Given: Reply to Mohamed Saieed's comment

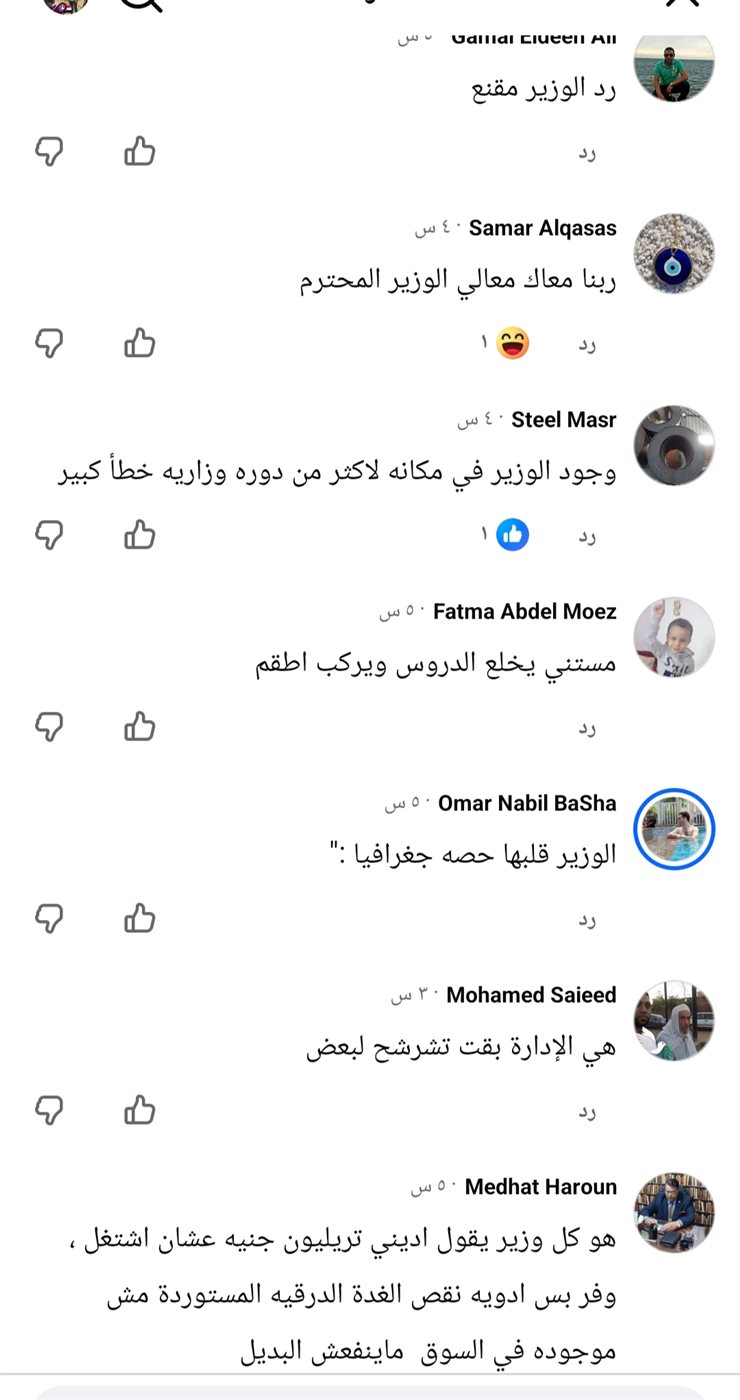Looking at the screenshot, I should 587,1112.
